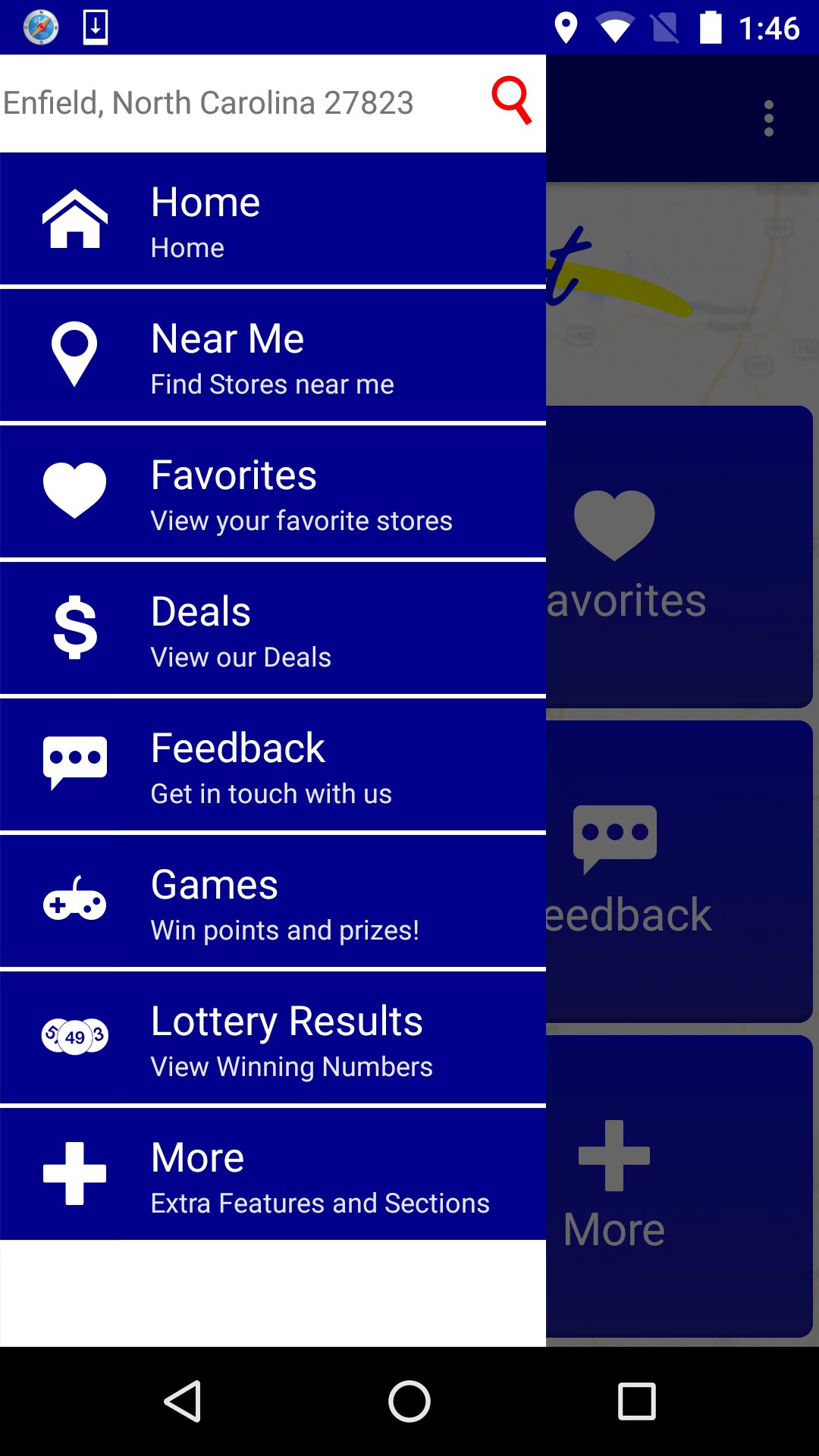This screenshot has width=819, height=1456.
Task: Open the three-dot overflow menu
Action: pos(769,118)
